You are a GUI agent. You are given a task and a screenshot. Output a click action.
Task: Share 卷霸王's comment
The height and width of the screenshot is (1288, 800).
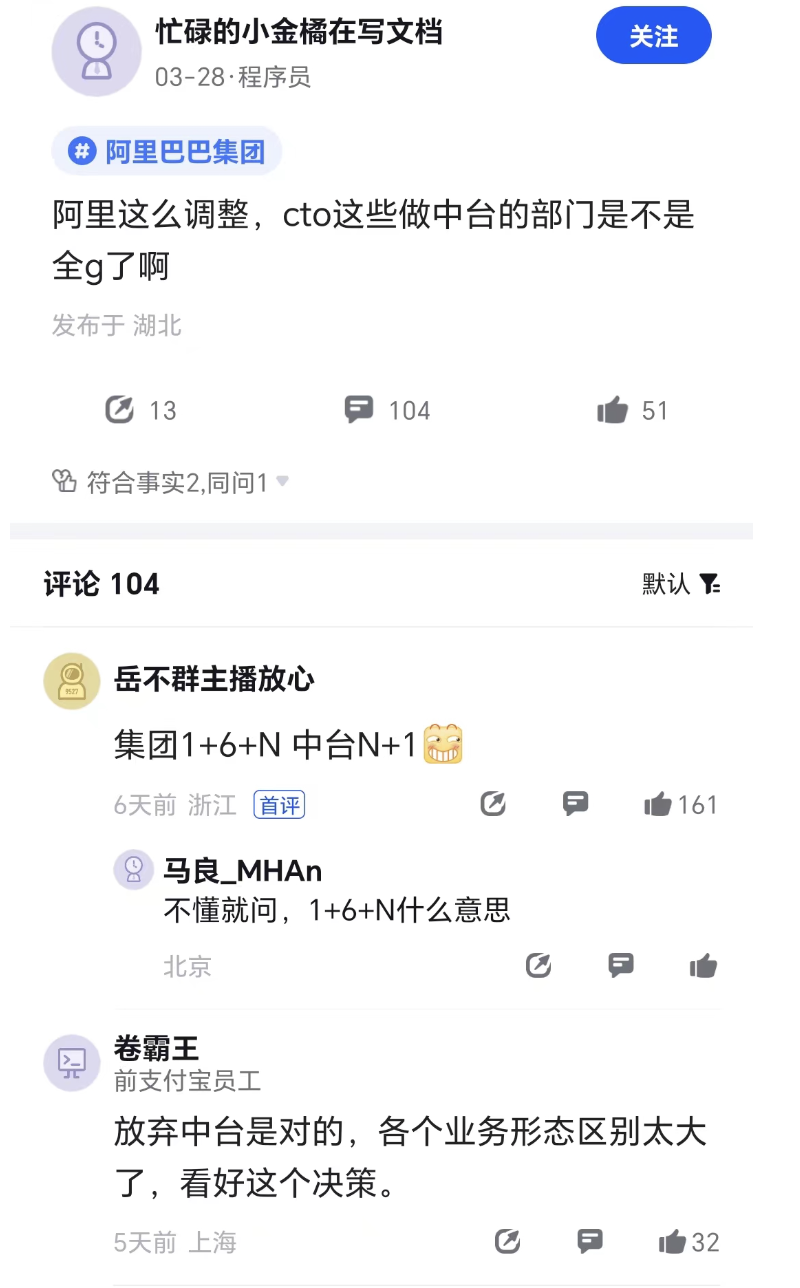[508, 1242]
